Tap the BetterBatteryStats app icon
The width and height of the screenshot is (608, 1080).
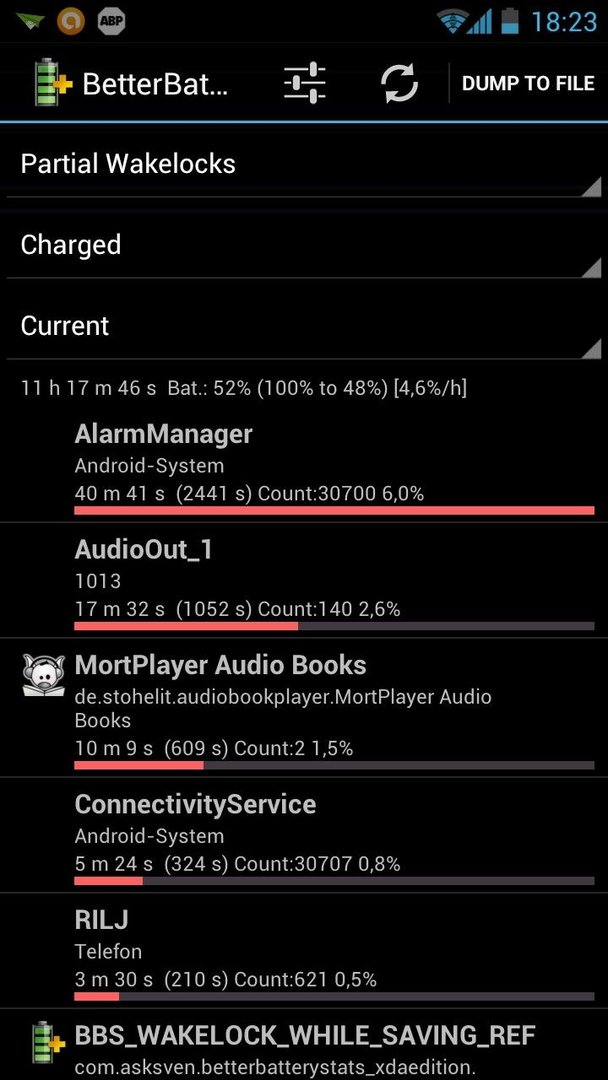(x=55, y=83)
